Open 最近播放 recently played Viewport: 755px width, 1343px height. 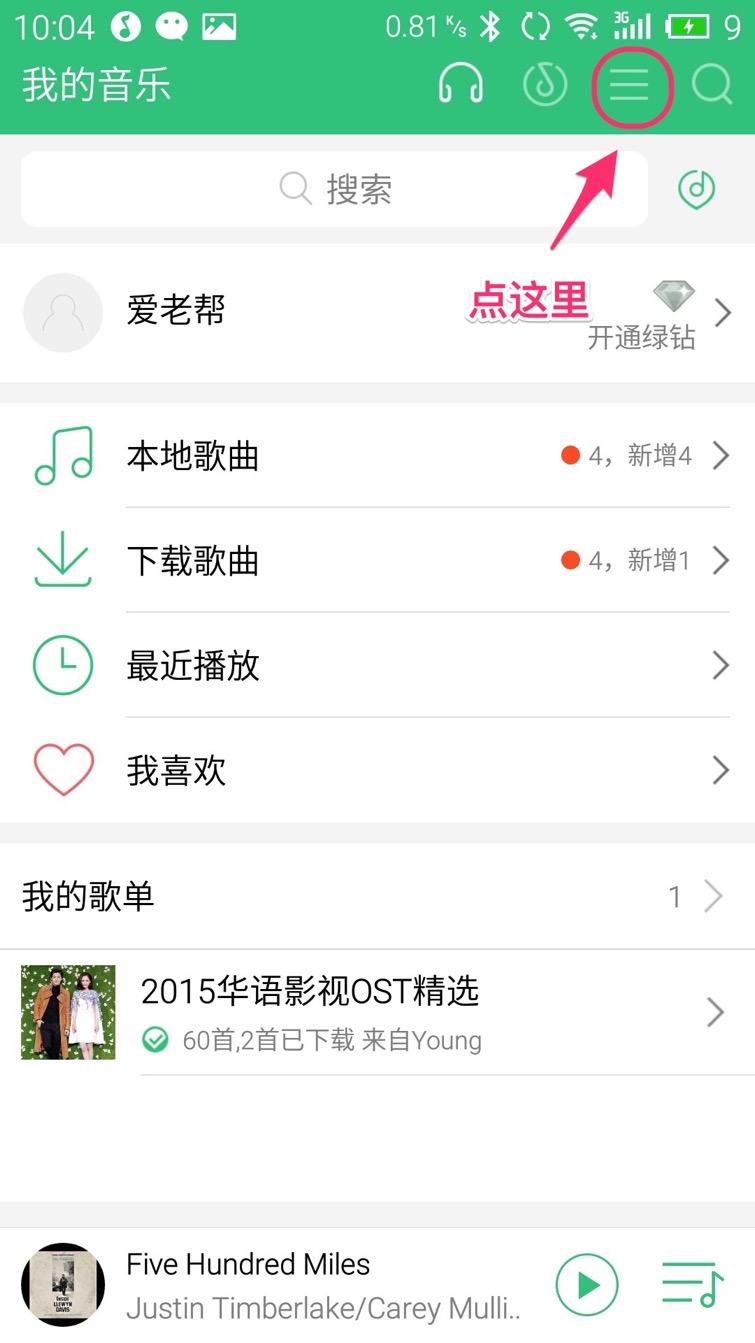(x=377, y=665)
